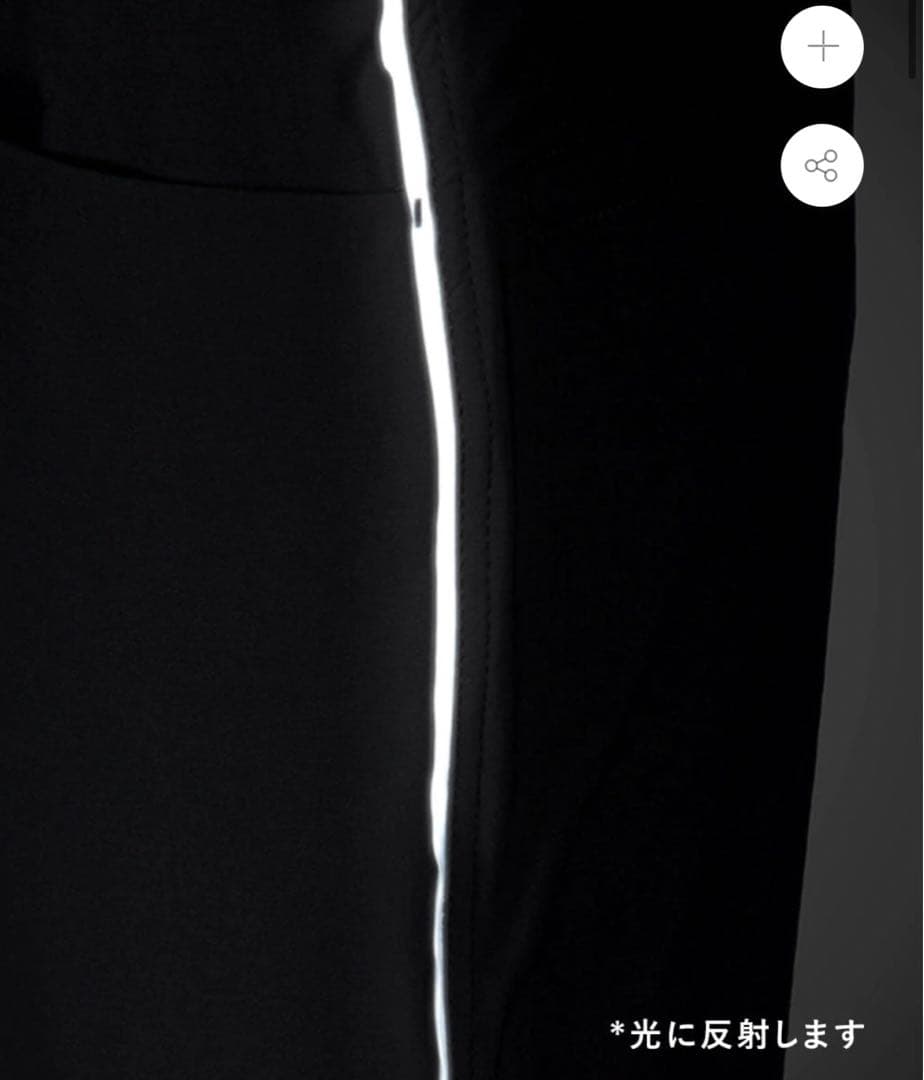The height and width of the screenshot is (1080, 924).
Task: Tap the plus icon button
Action: tap(822, 47)
